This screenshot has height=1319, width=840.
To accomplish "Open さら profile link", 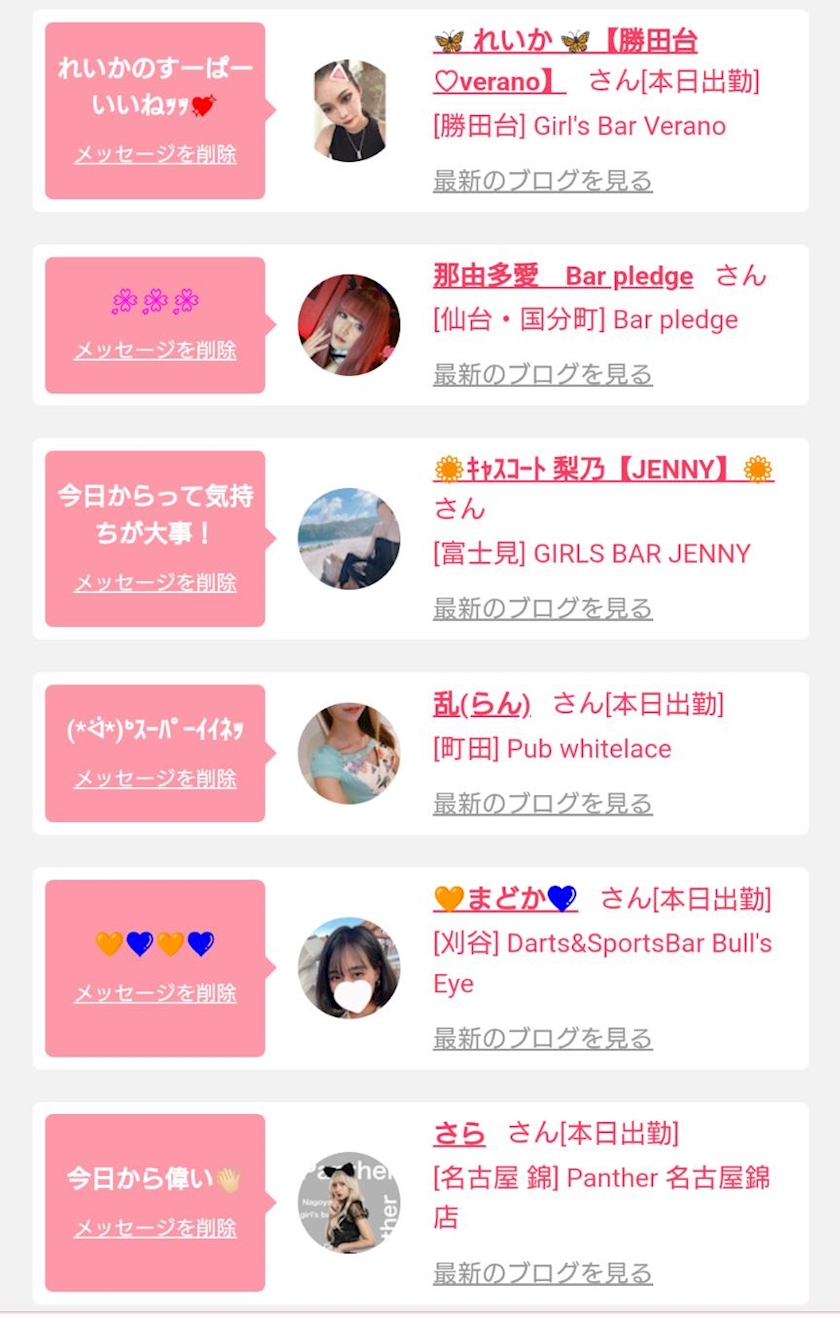I will tap(460, 1133).
